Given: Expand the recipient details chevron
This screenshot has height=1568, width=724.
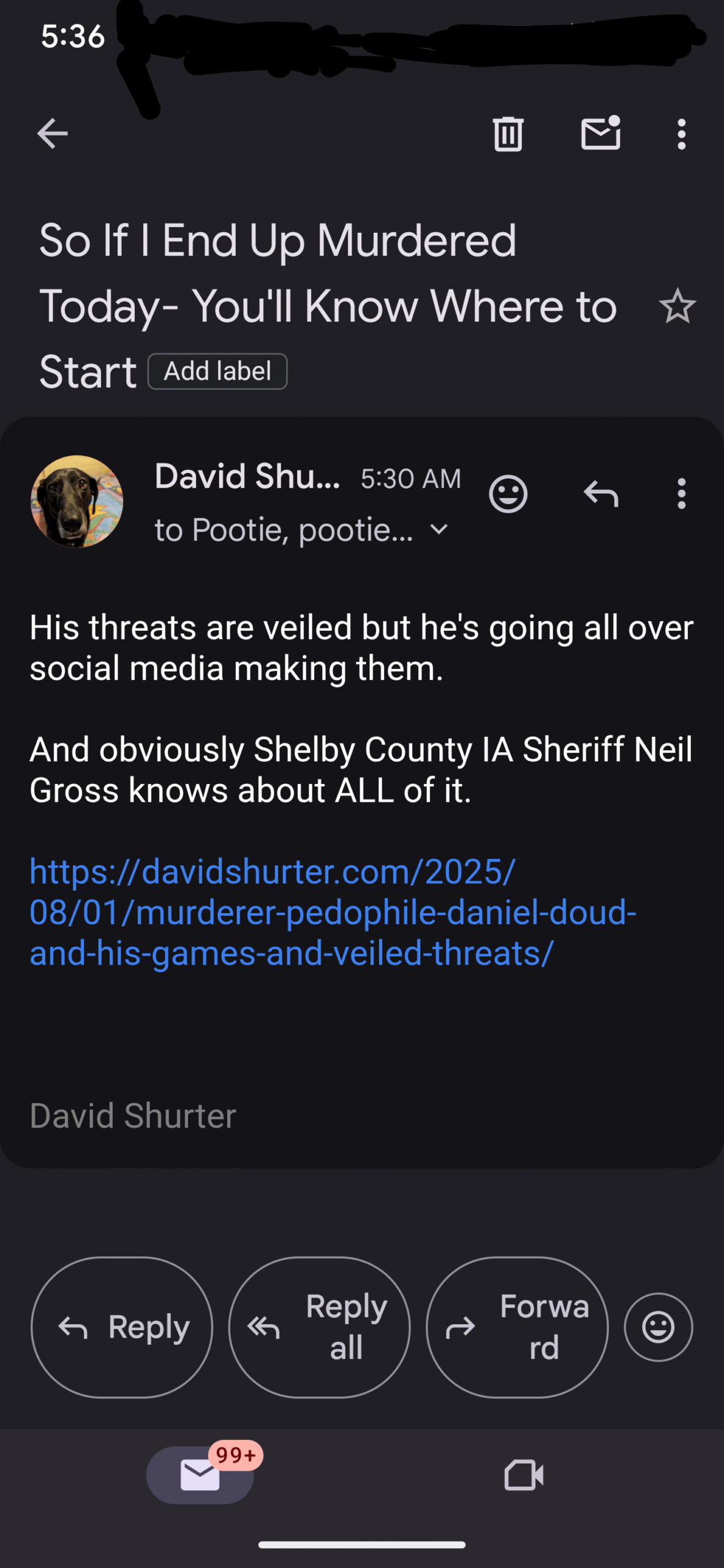Looking at the screenshot, I should point(439,529).
